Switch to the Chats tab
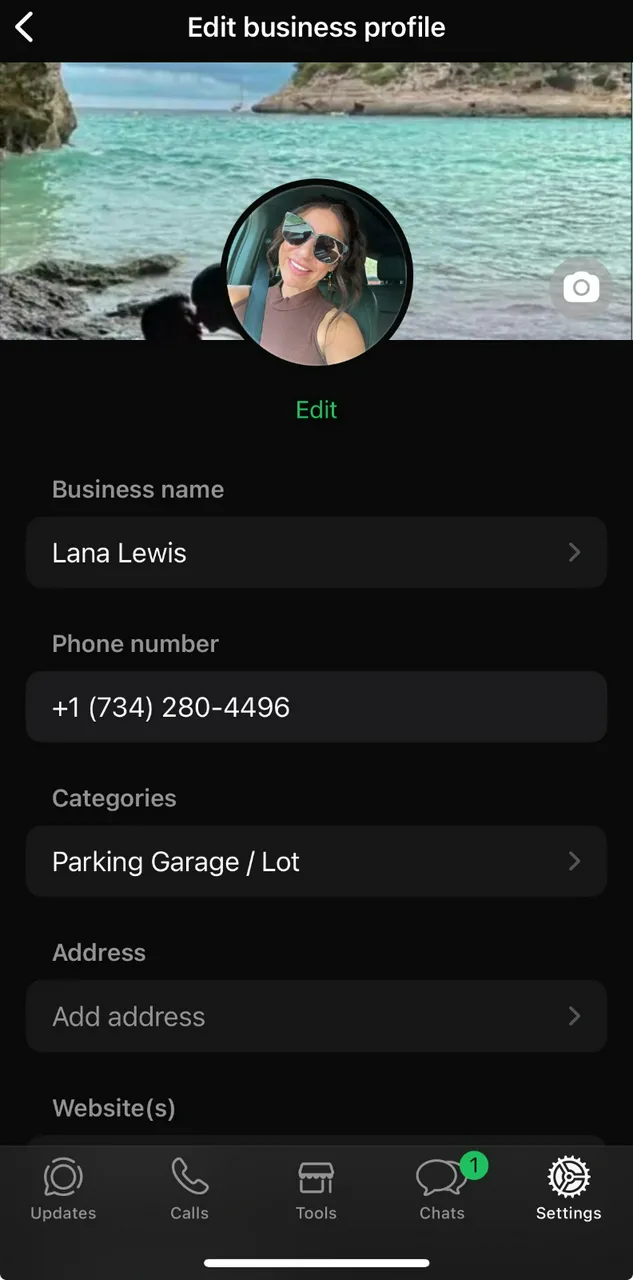The image size is (633, 1280). click(x=442, y=1190)
